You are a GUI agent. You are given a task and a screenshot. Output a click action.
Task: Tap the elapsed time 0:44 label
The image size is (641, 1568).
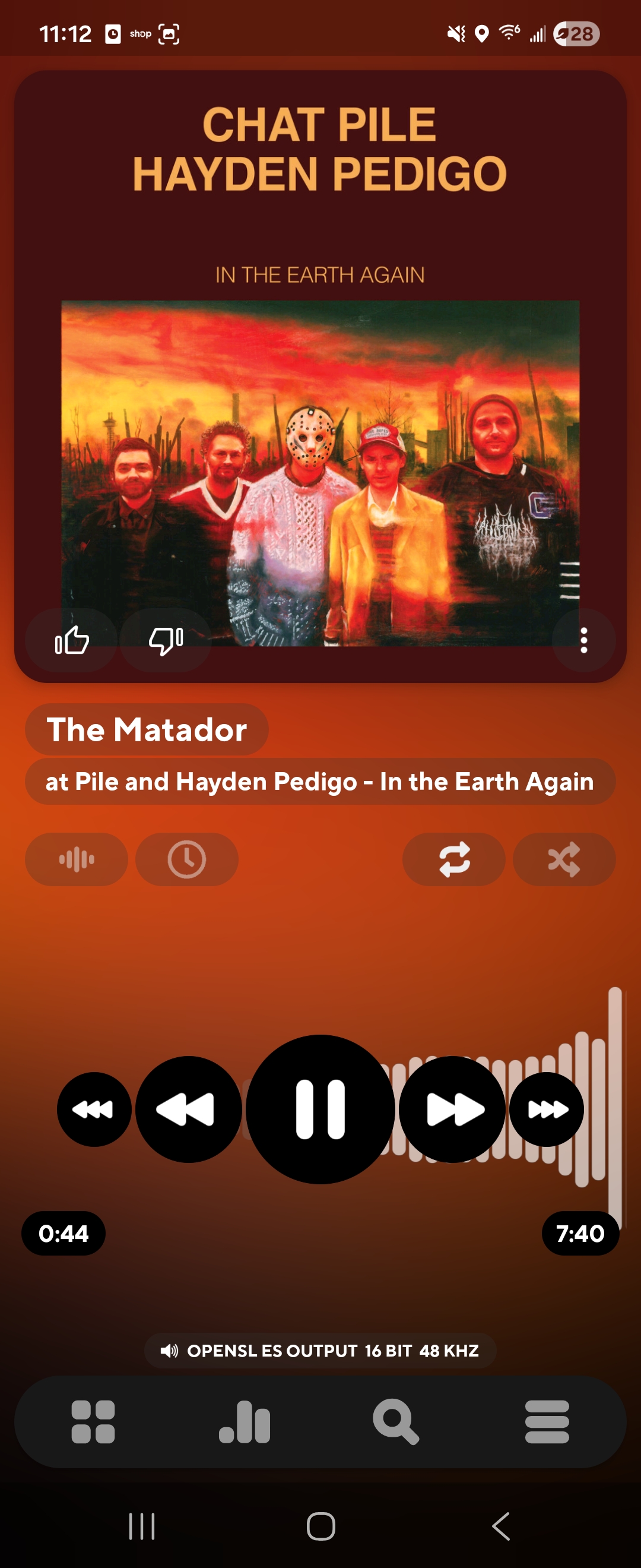(64, 1233)
